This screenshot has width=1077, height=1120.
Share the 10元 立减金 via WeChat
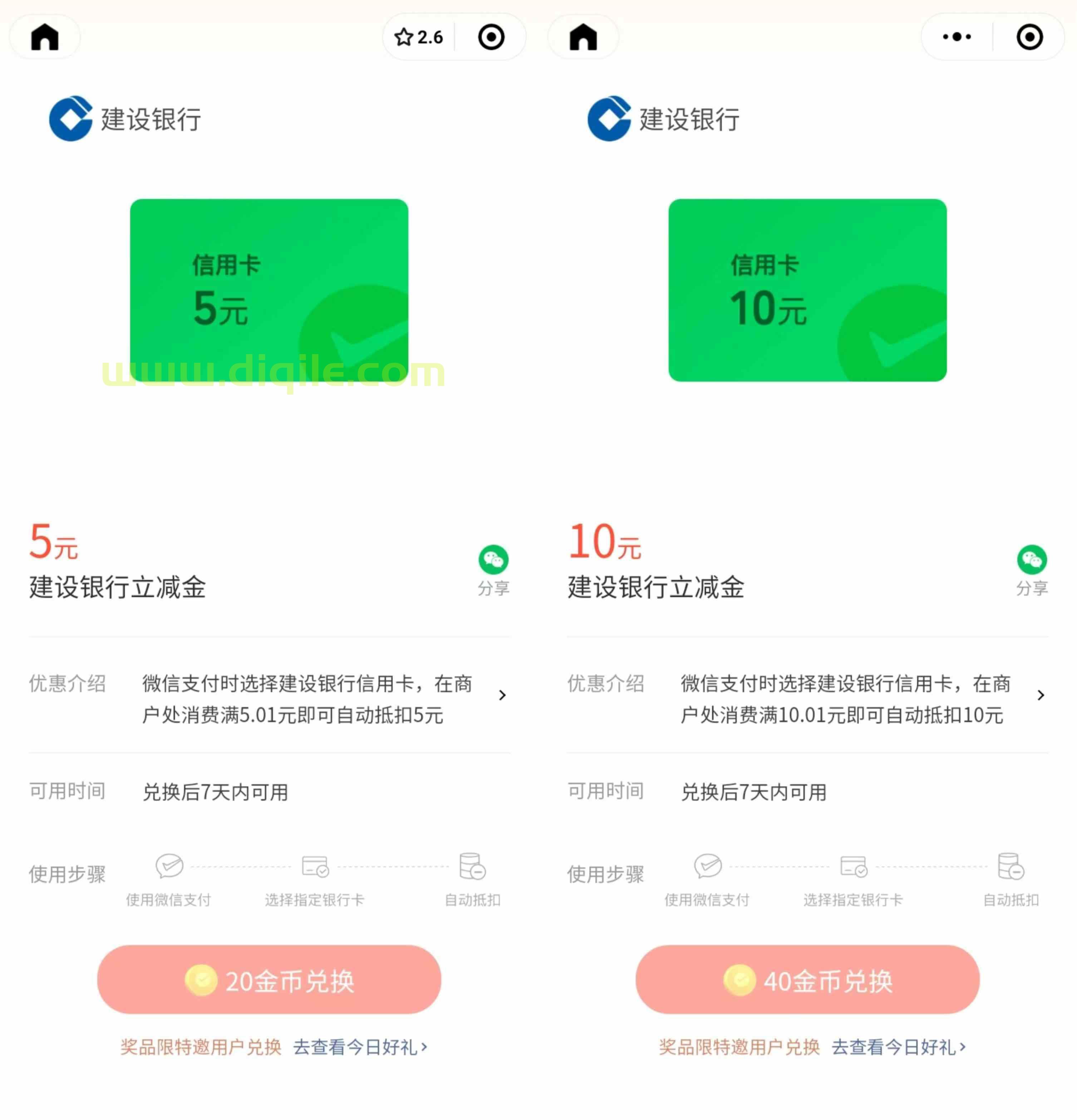pyautogui.click(x=1031, y=569)
